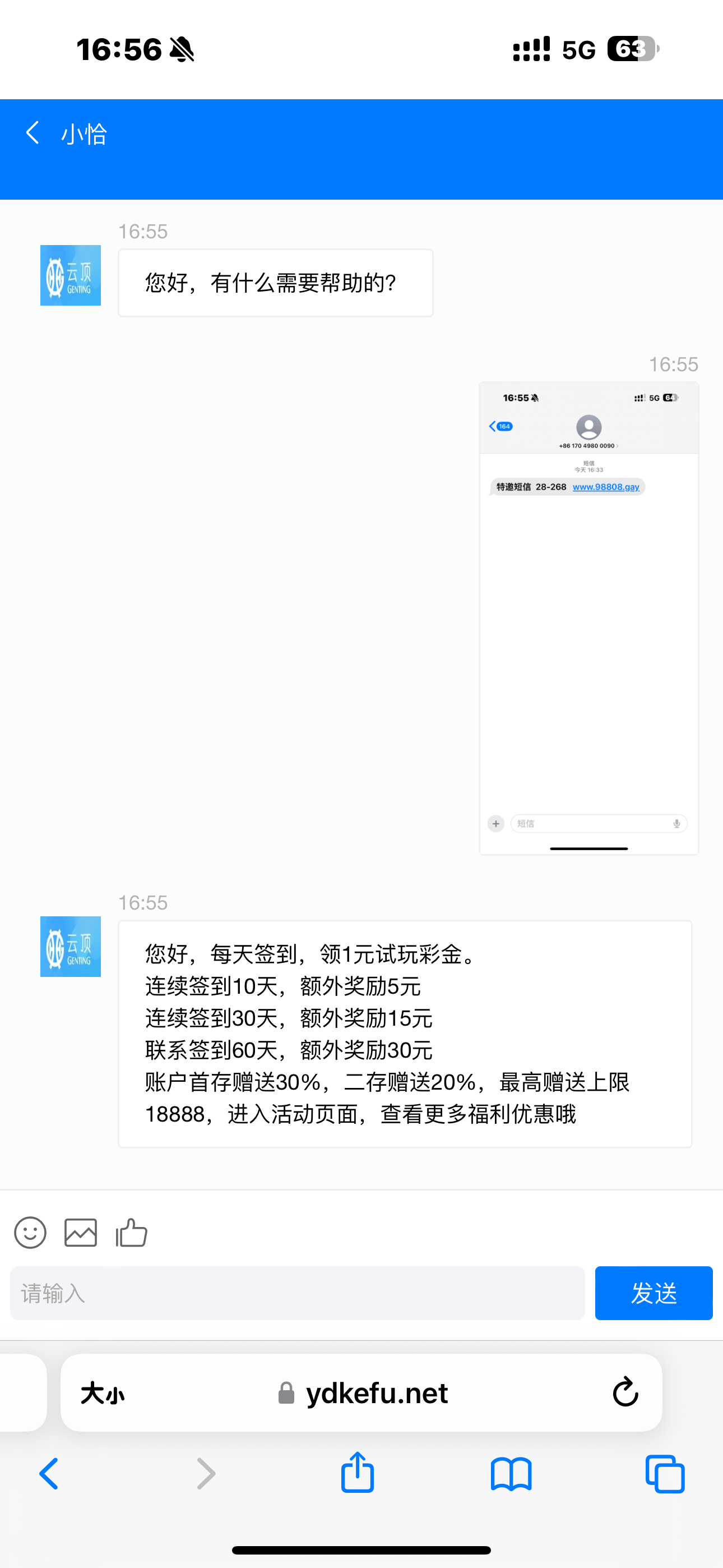The width and height of the screenshot is (723, 1568).
Task: Tap the 发送 send button
Action: pyautogui.click(x=653, y=1293)
